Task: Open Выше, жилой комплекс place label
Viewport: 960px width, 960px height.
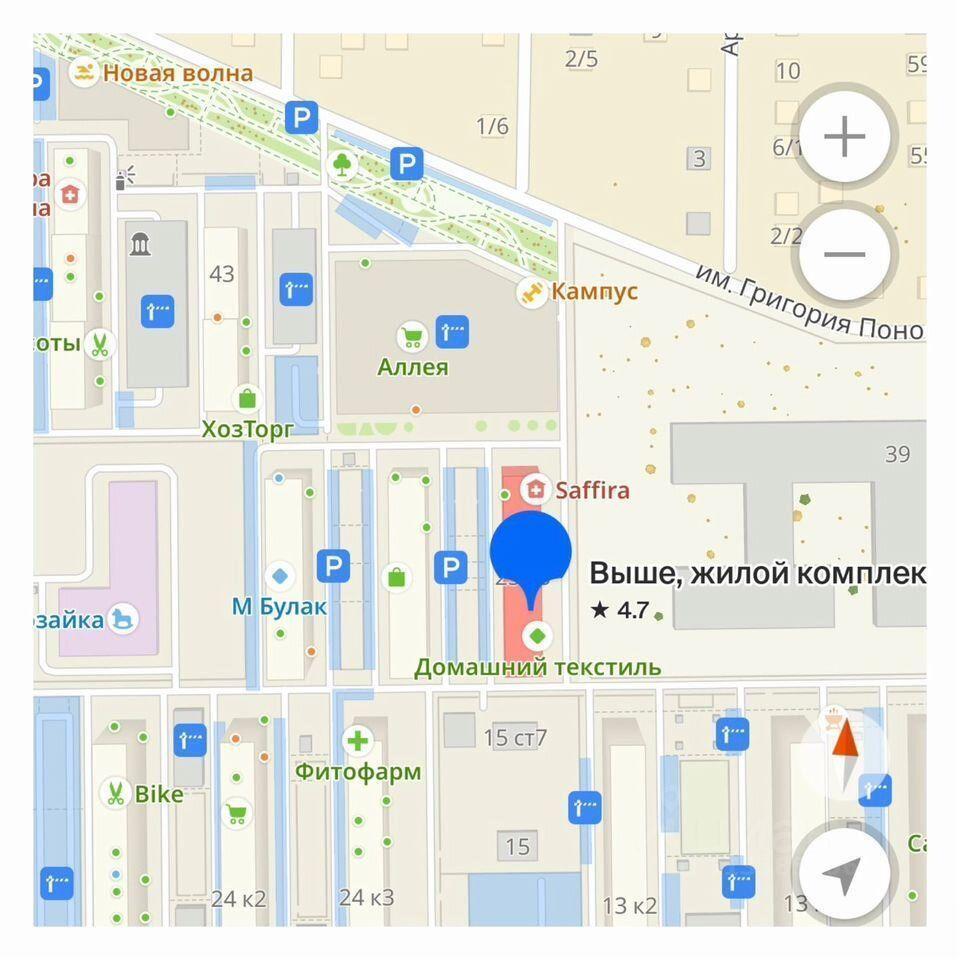Action: tap(756, 575)
